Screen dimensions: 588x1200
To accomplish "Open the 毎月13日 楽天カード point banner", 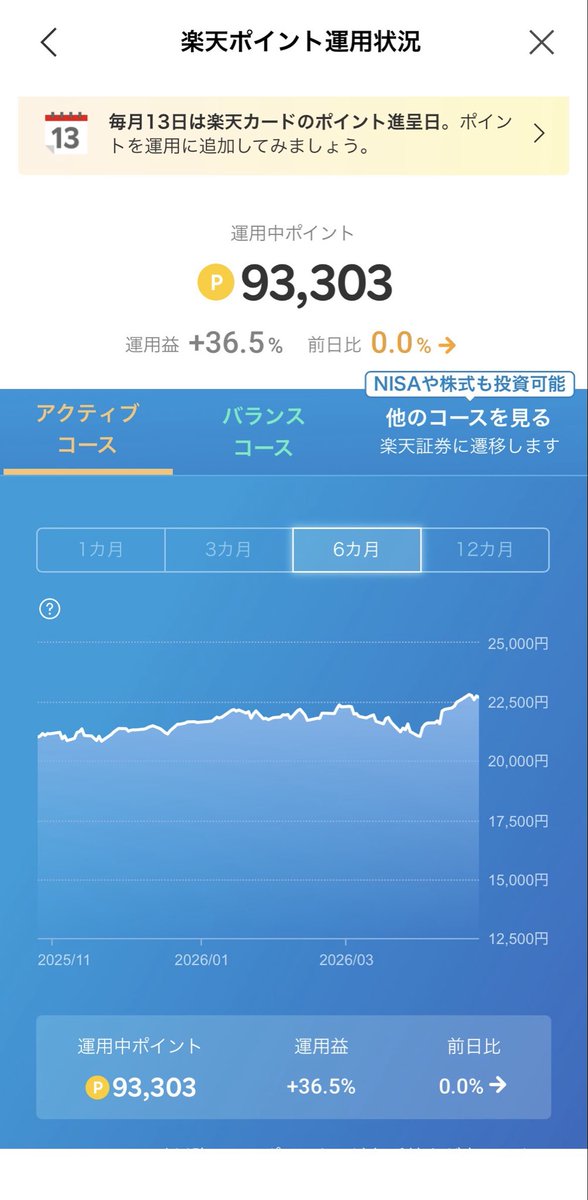I will pos(294,135).
